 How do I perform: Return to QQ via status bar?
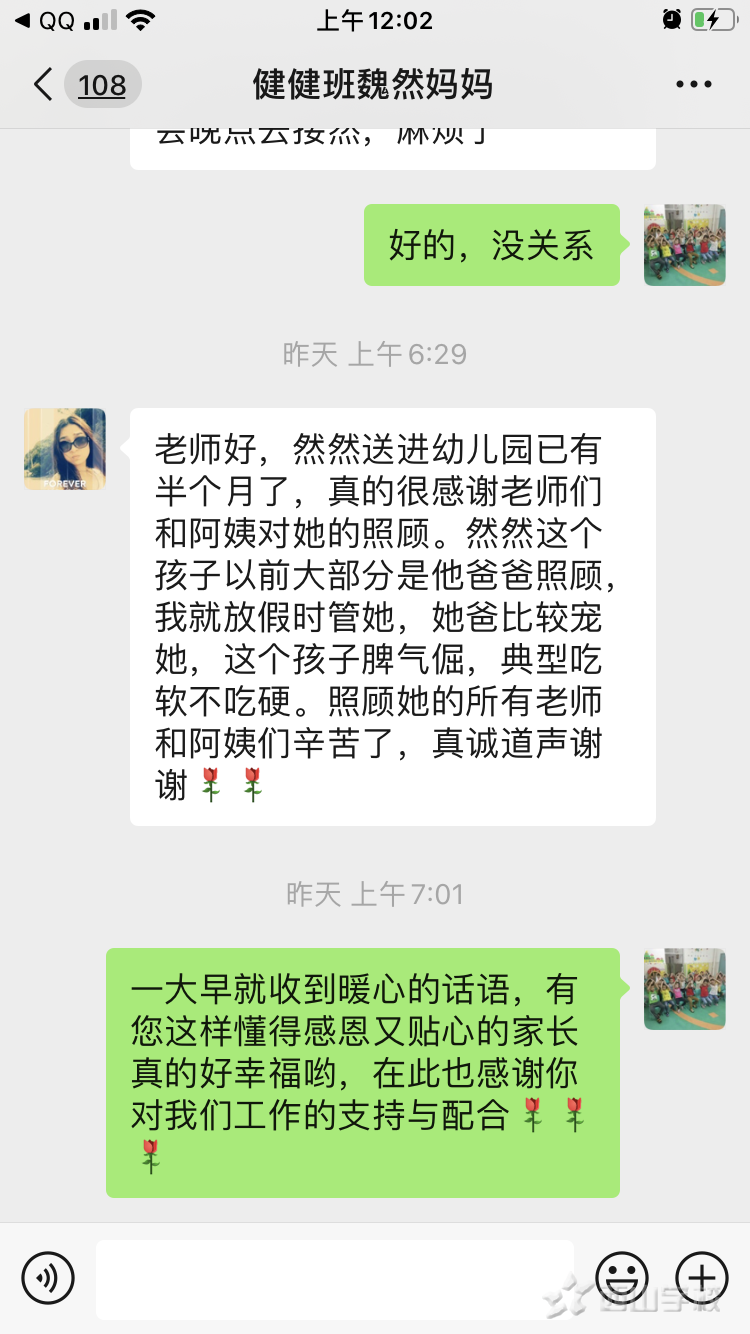pyautogui.click(x=44, y=20)
